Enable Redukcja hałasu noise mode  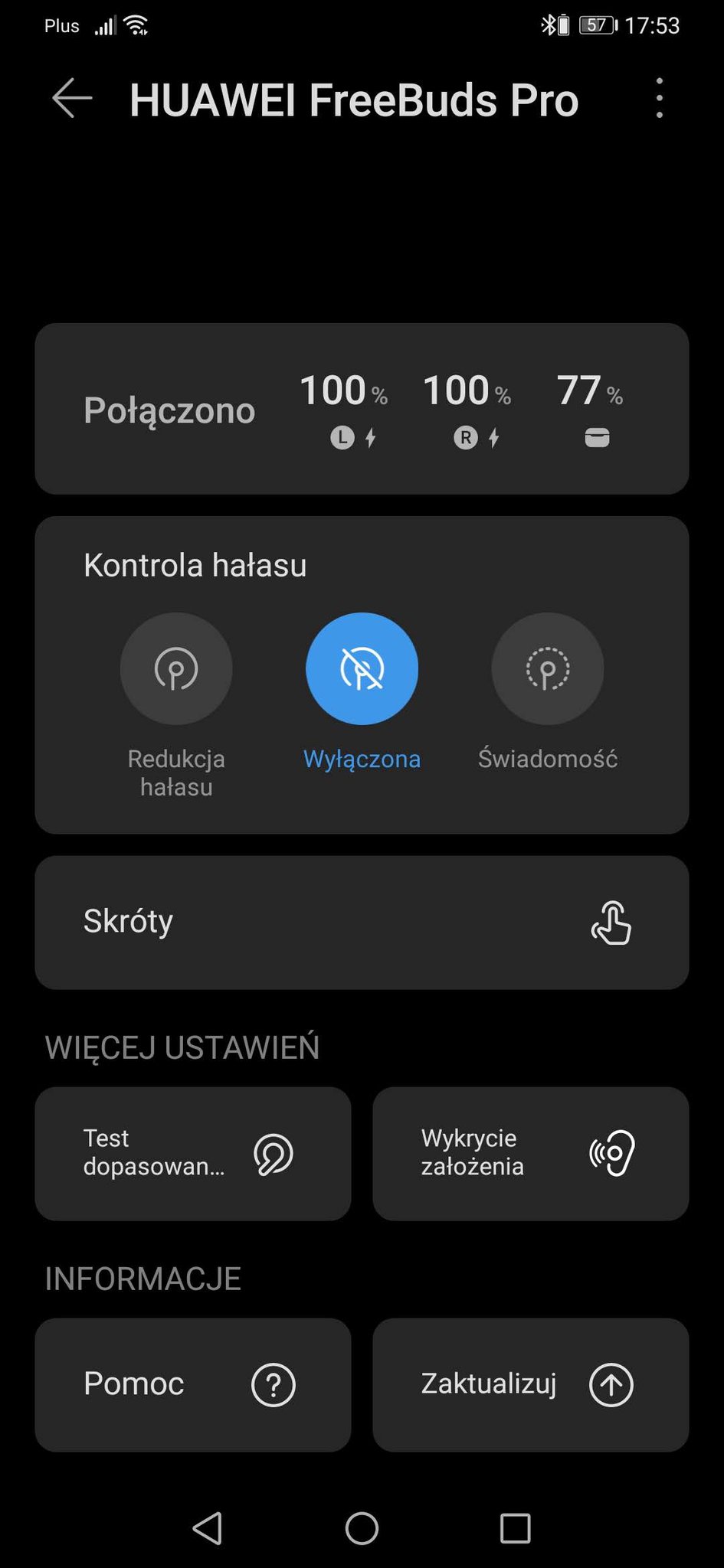pos(176,668)
